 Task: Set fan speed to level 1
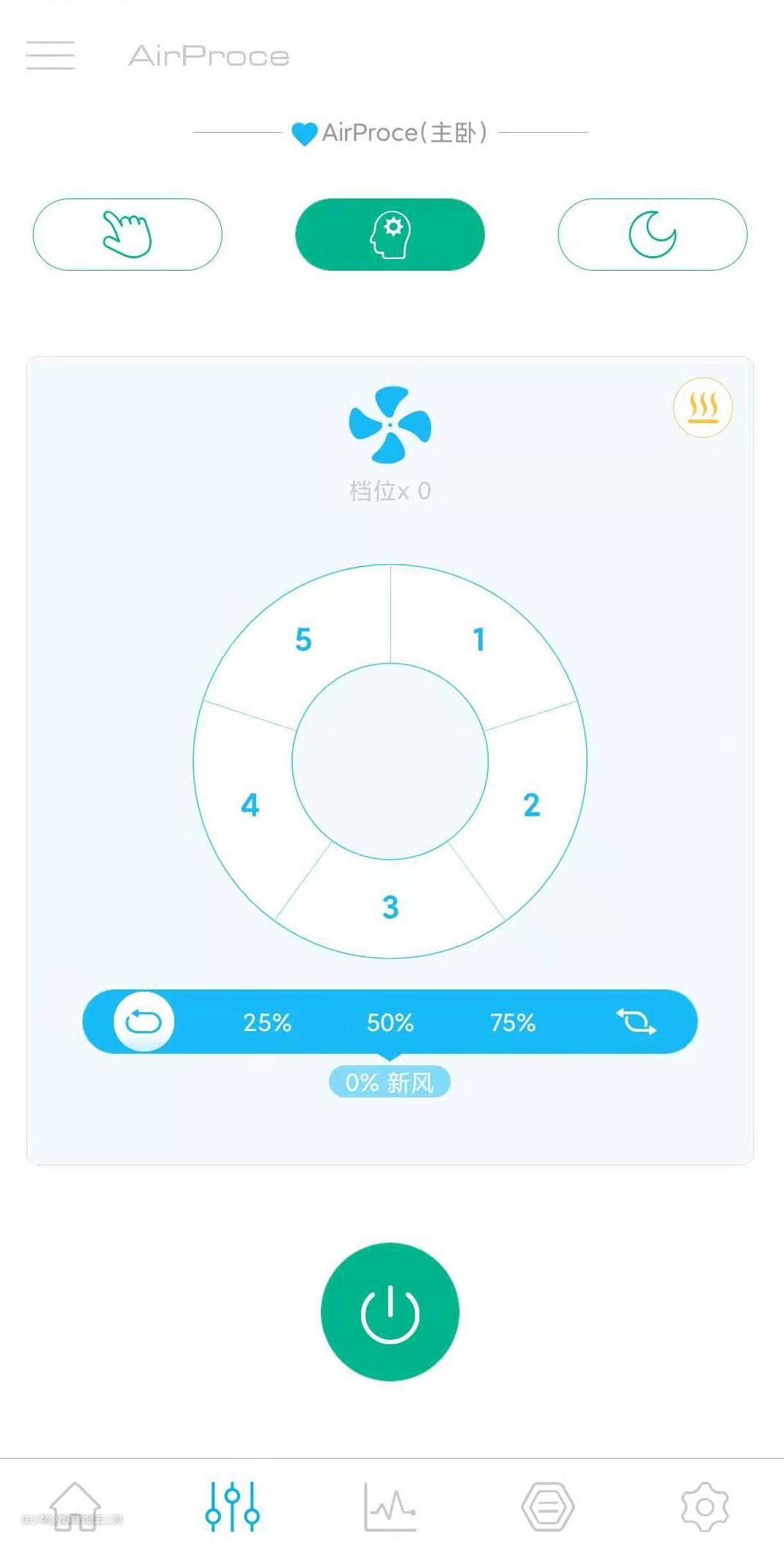coord(478,640)
